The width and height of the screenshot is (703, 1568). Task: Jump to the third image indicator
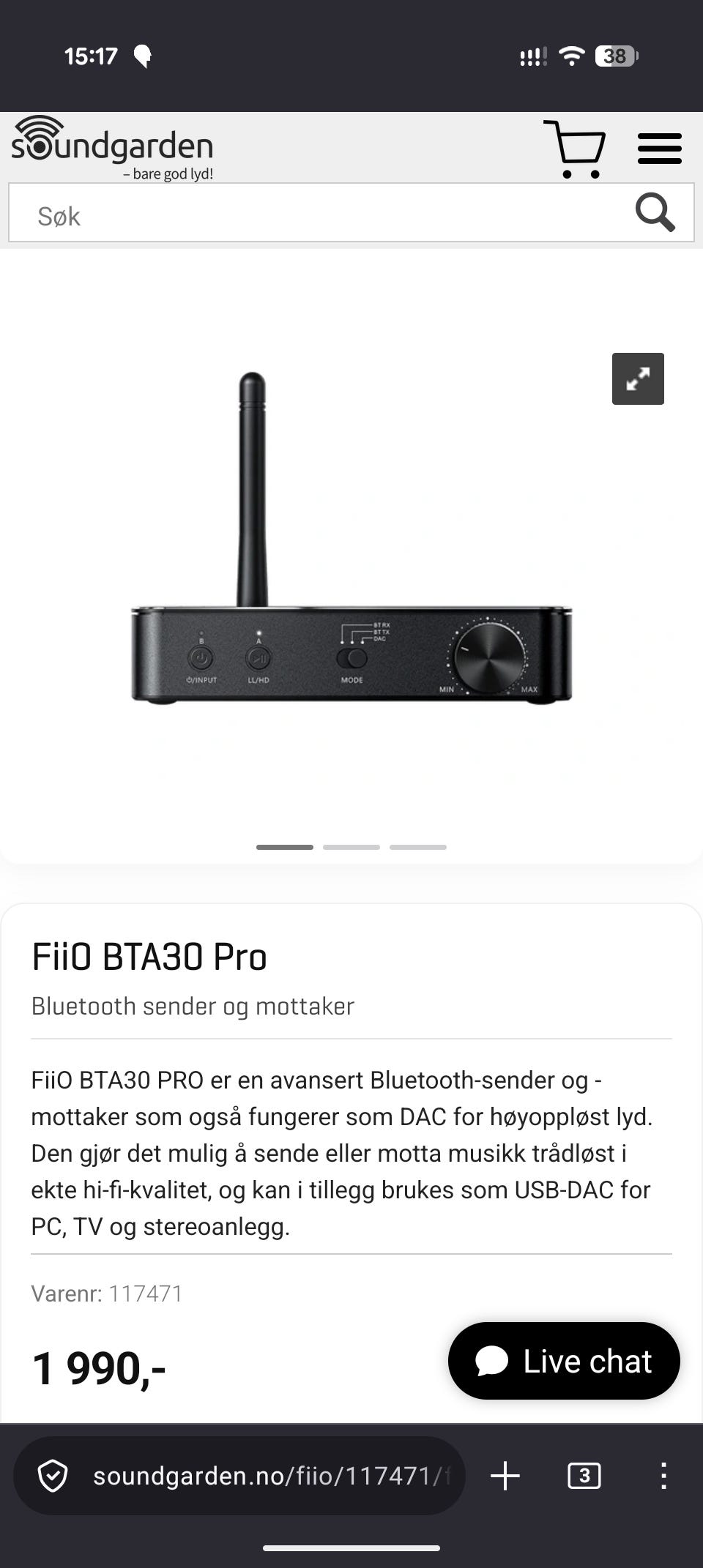click(x=418, y=847)
